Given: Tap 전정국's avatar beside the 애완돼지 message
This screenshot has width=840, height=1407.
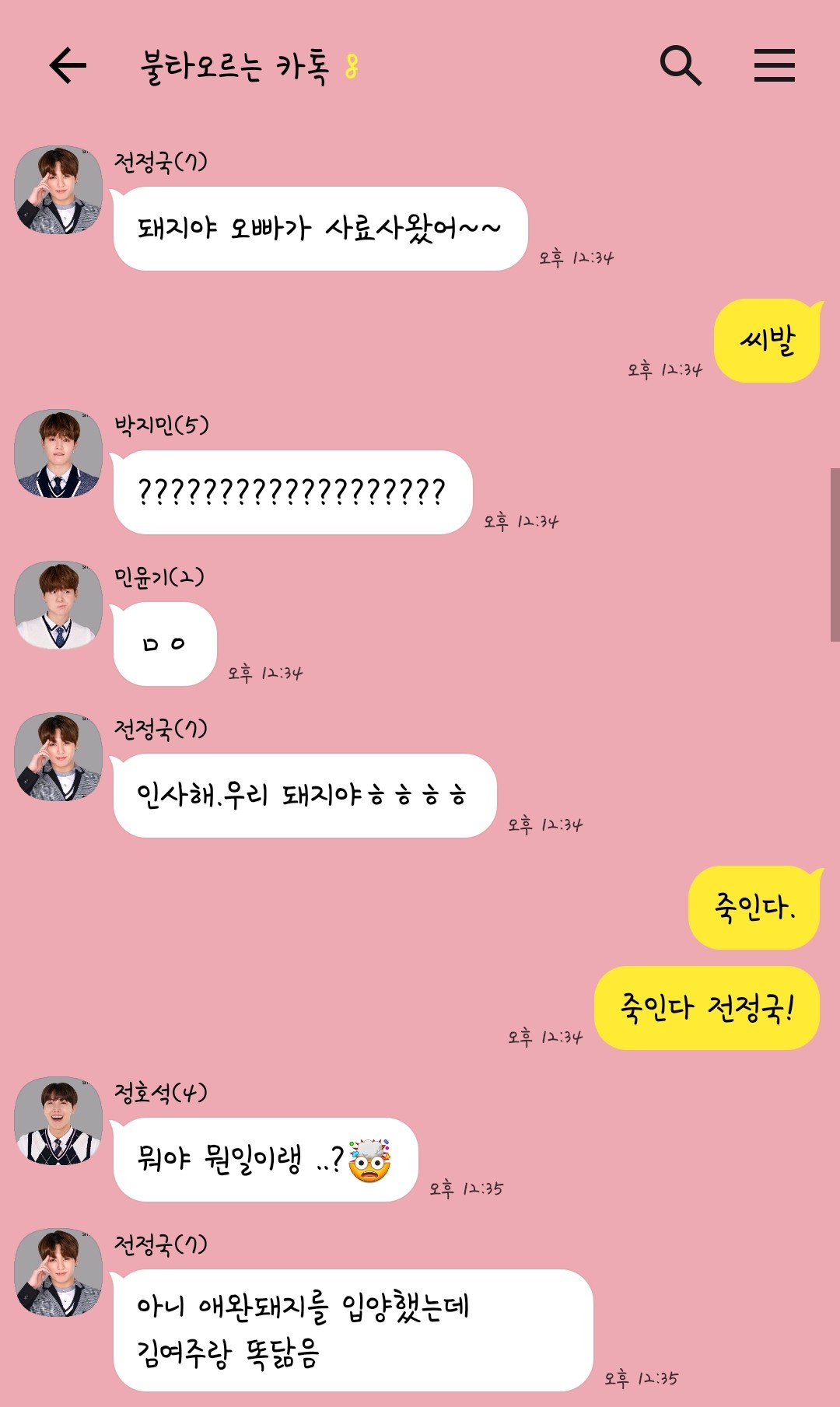Looking at the screenshot, I should pos(58,1272).
